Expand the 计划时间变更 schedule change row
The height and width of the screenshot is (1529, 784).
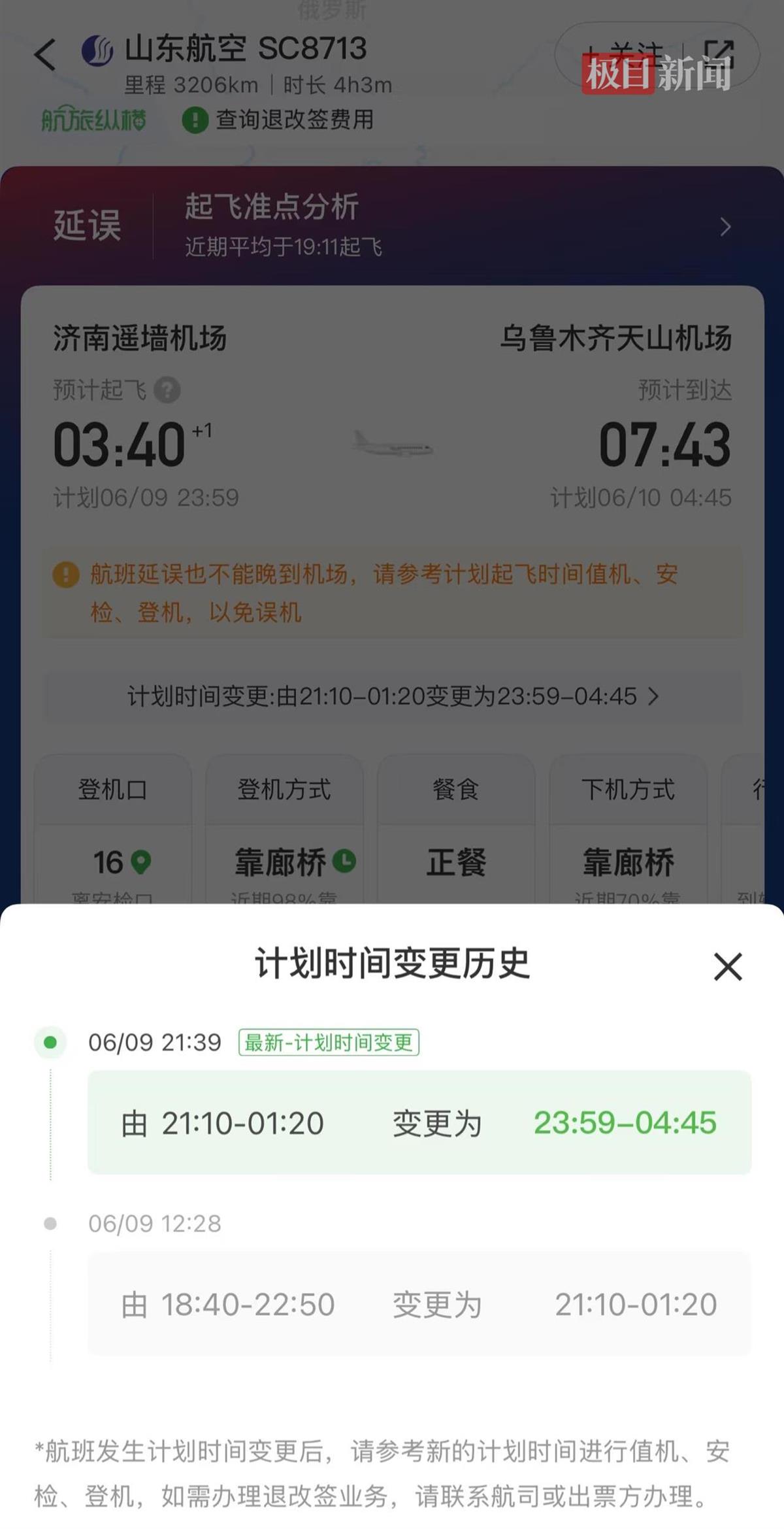tap(392, 697)
